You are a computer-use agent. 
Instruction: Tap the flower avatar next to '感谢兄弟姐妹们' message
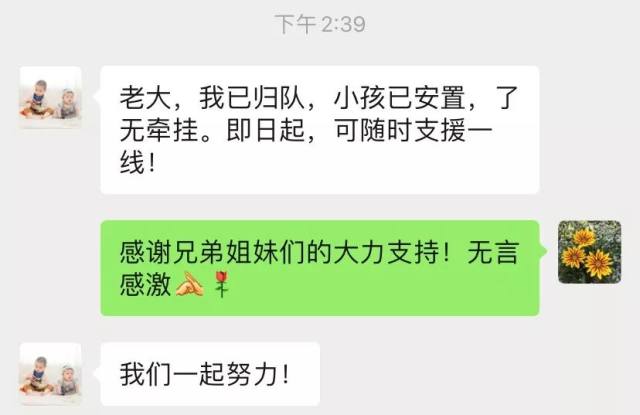point(588,252)
